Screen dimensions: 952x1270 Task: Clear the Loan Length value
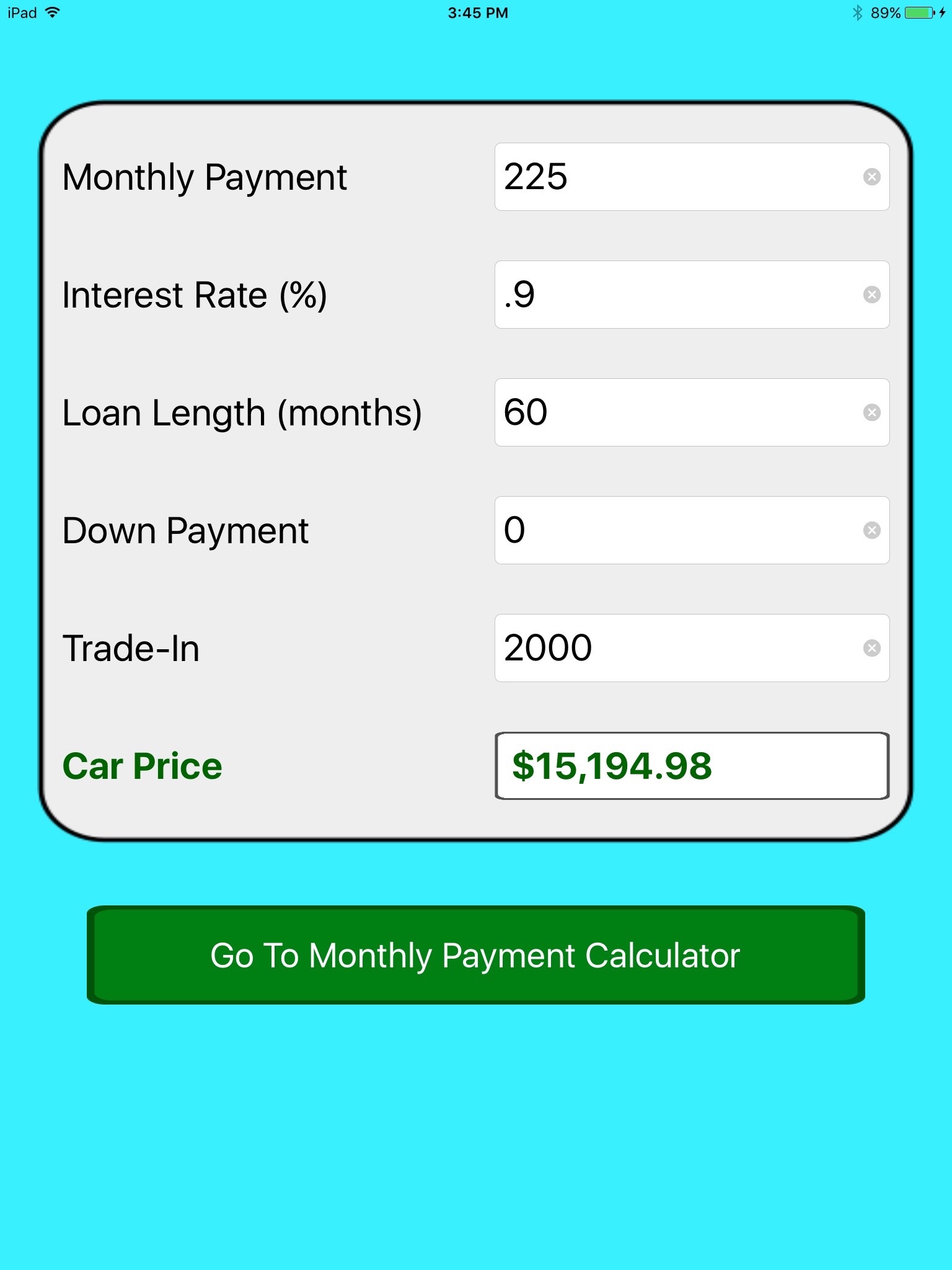[x=871, y=412]
